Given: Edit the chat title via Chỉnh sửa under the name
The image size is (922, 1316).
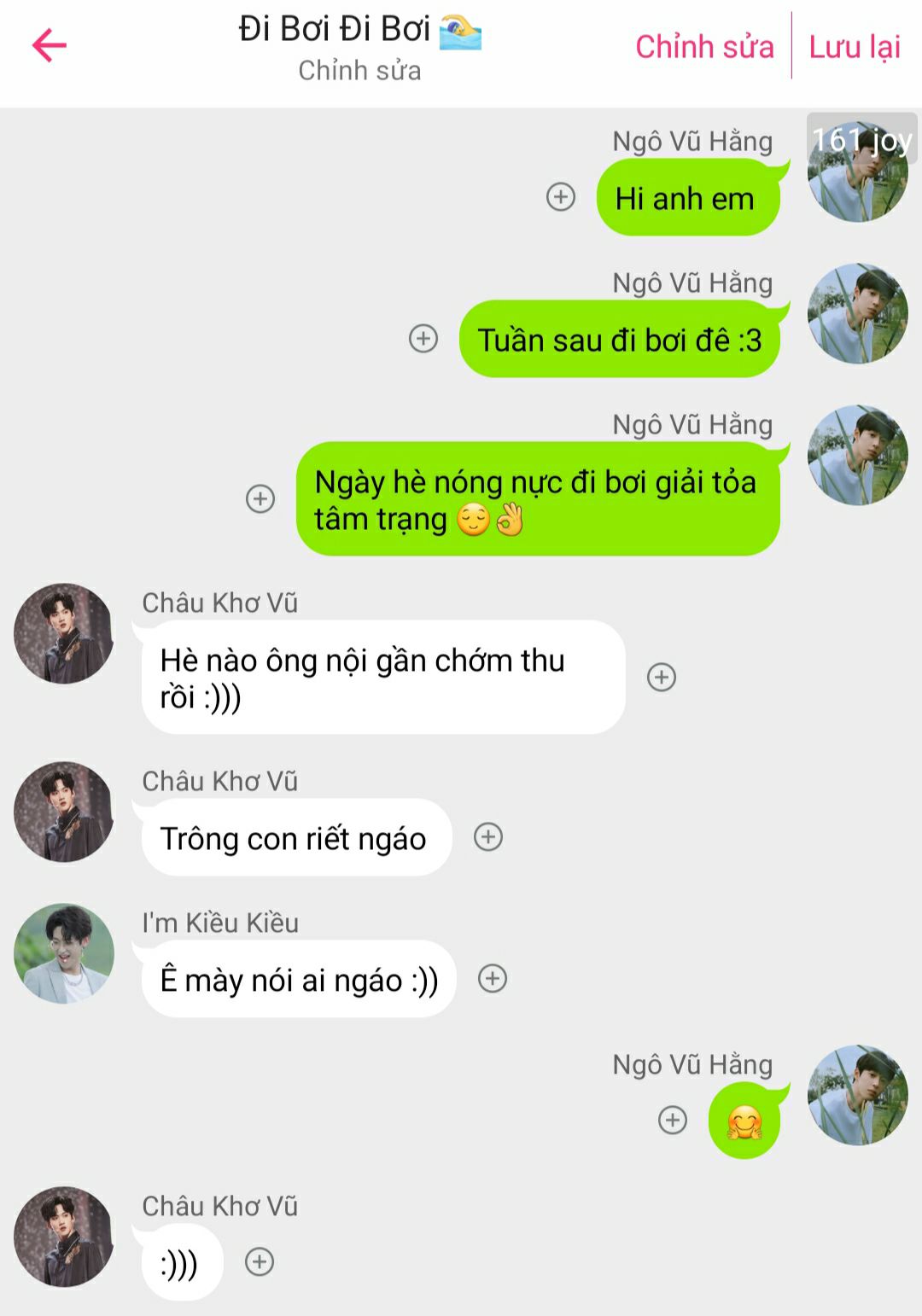Looking at the screenshot, I should pos(359,71).
